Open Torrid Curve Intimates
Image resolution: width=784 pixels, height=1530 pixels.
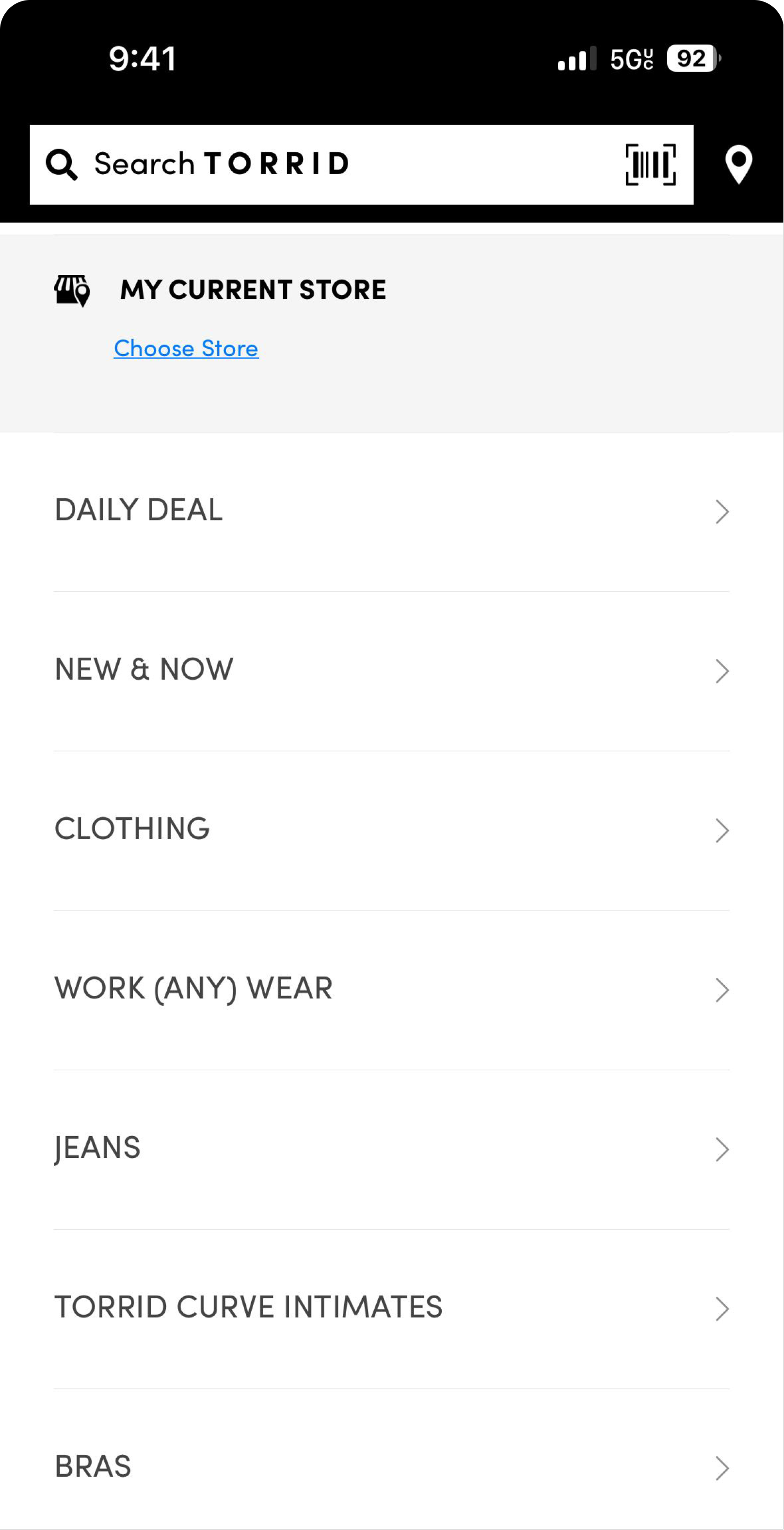(392, 1308)
